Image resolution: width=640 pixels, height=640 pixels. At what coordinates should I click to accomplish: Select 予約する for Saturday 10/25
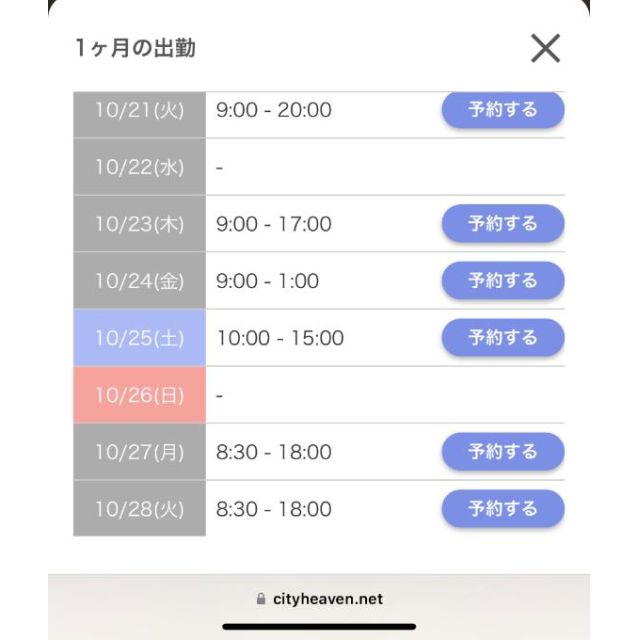coord(503,338)
